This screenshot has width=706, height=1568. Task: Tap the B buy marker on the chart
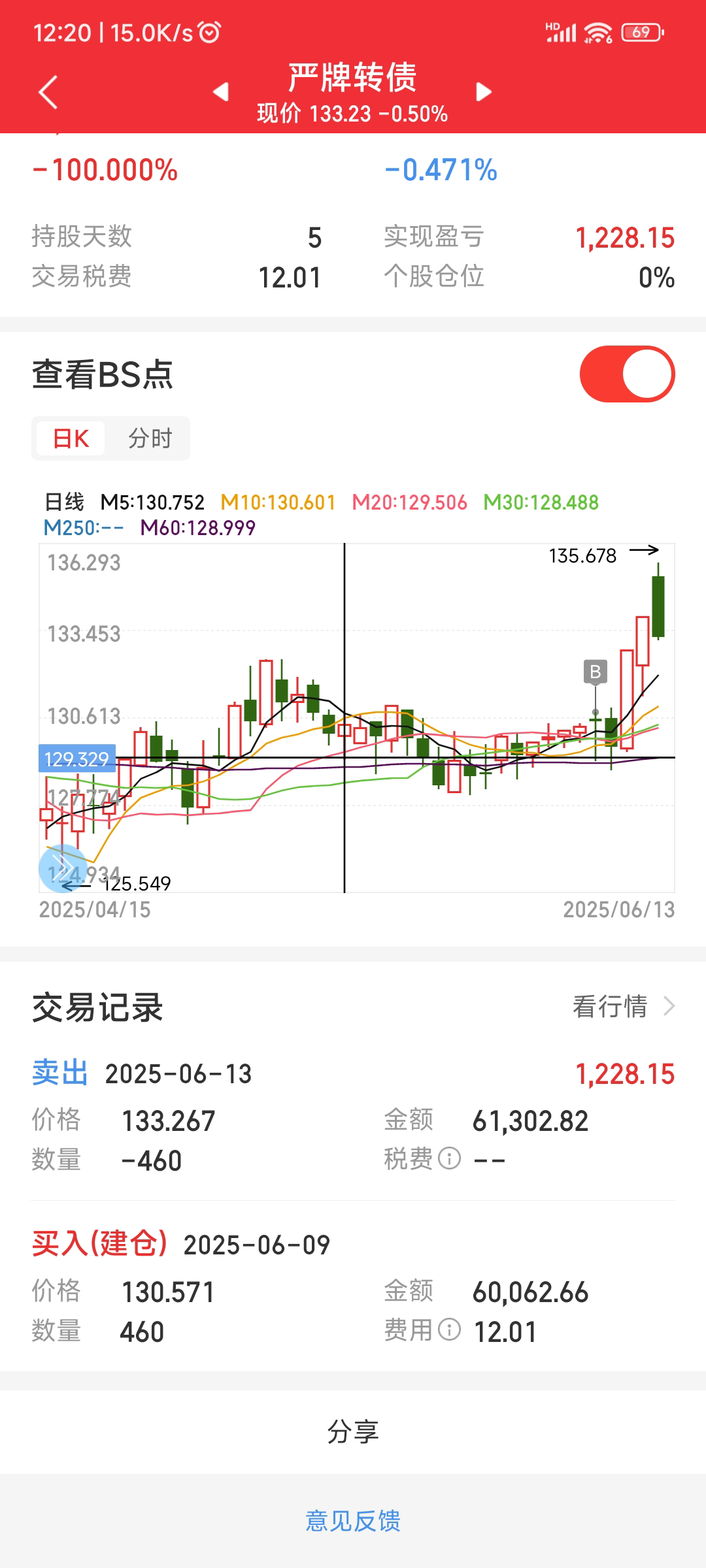click(x=595, y=672)
